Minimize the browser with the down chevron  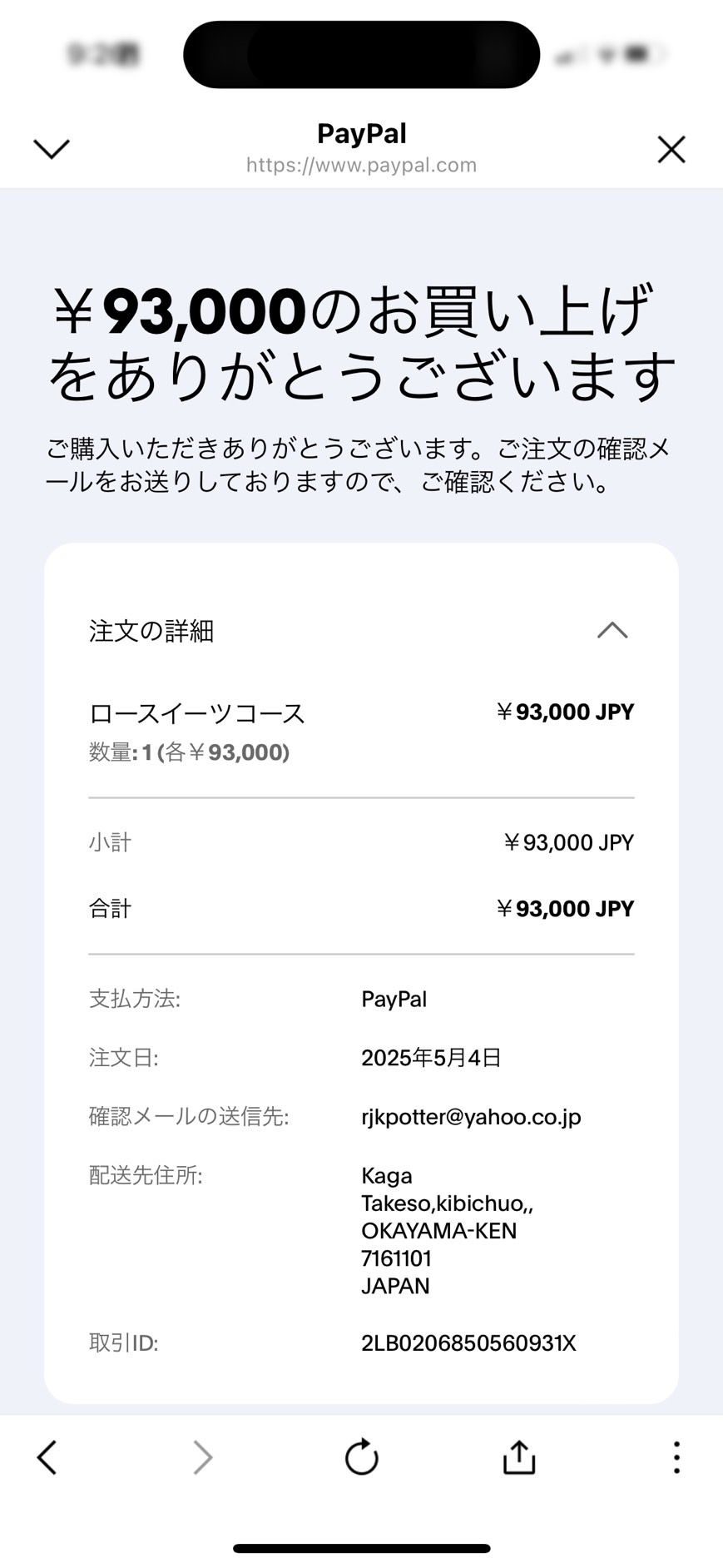52,149
